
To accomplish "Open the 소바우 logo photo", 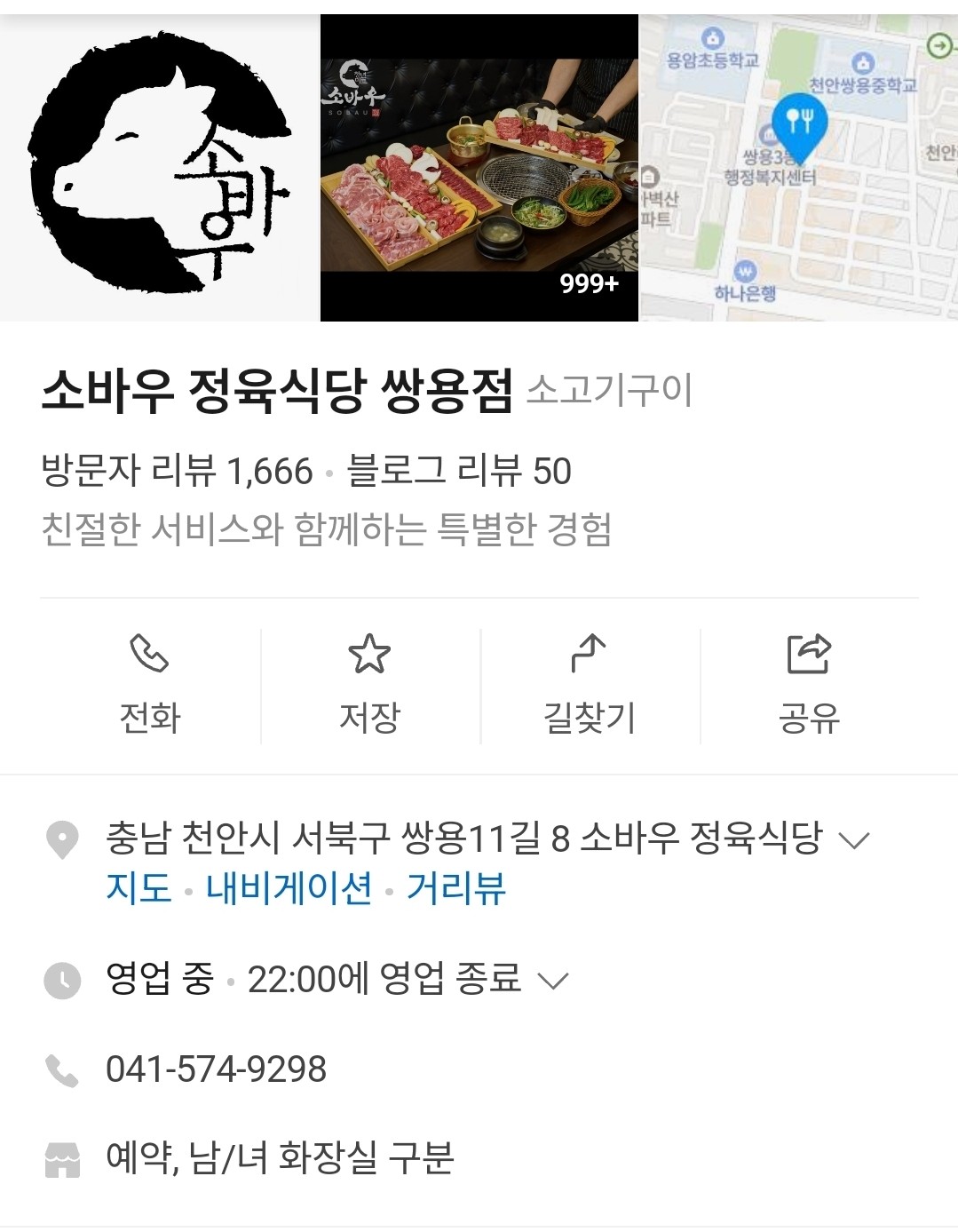I will tap(160, 169).
